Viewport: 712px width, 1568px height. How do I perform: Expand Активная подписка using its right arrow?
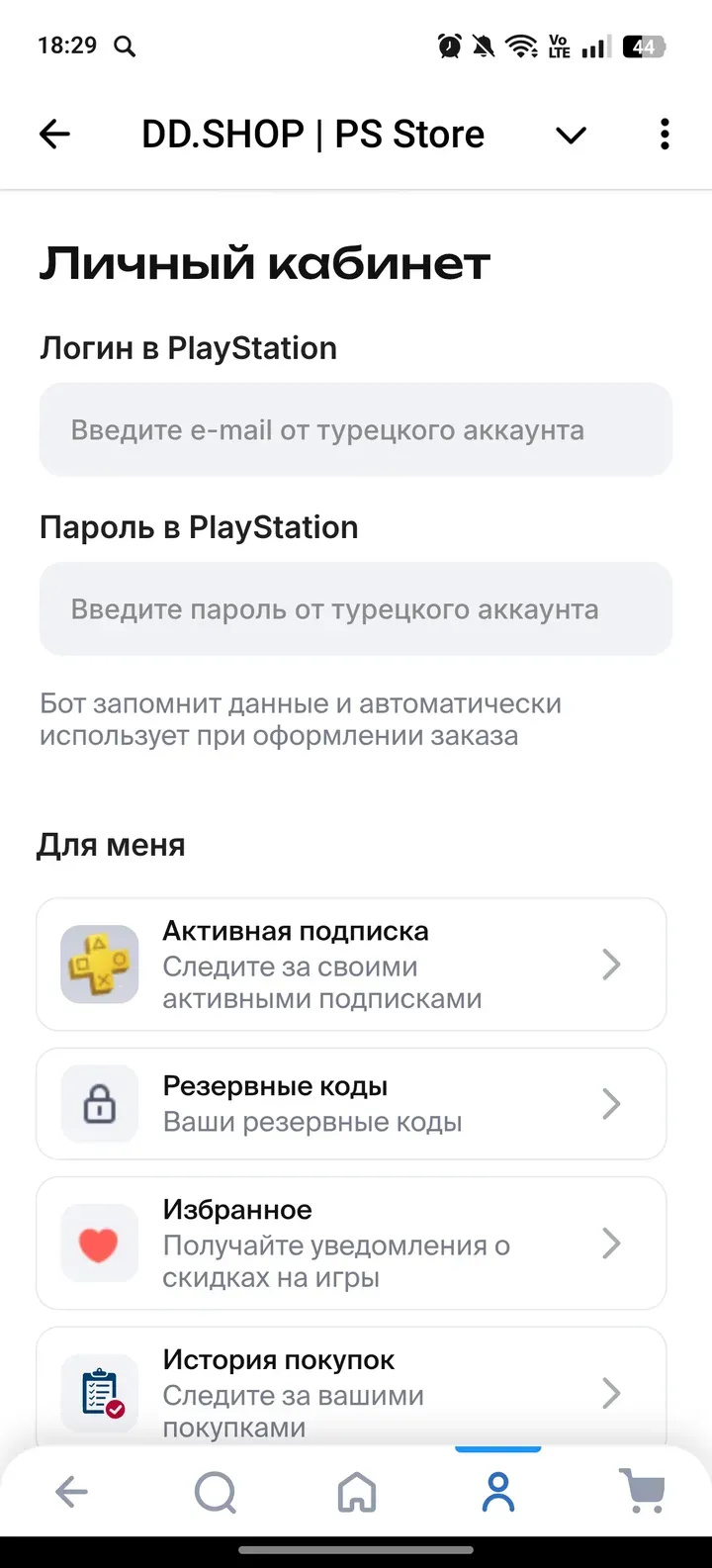(611, 964)
